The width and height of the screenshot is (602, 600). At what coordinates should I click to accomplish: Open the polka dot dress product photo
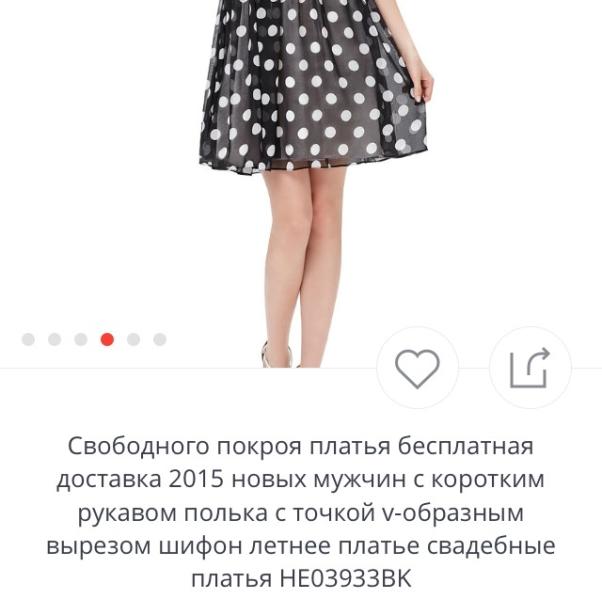click(x=310, y=150)
